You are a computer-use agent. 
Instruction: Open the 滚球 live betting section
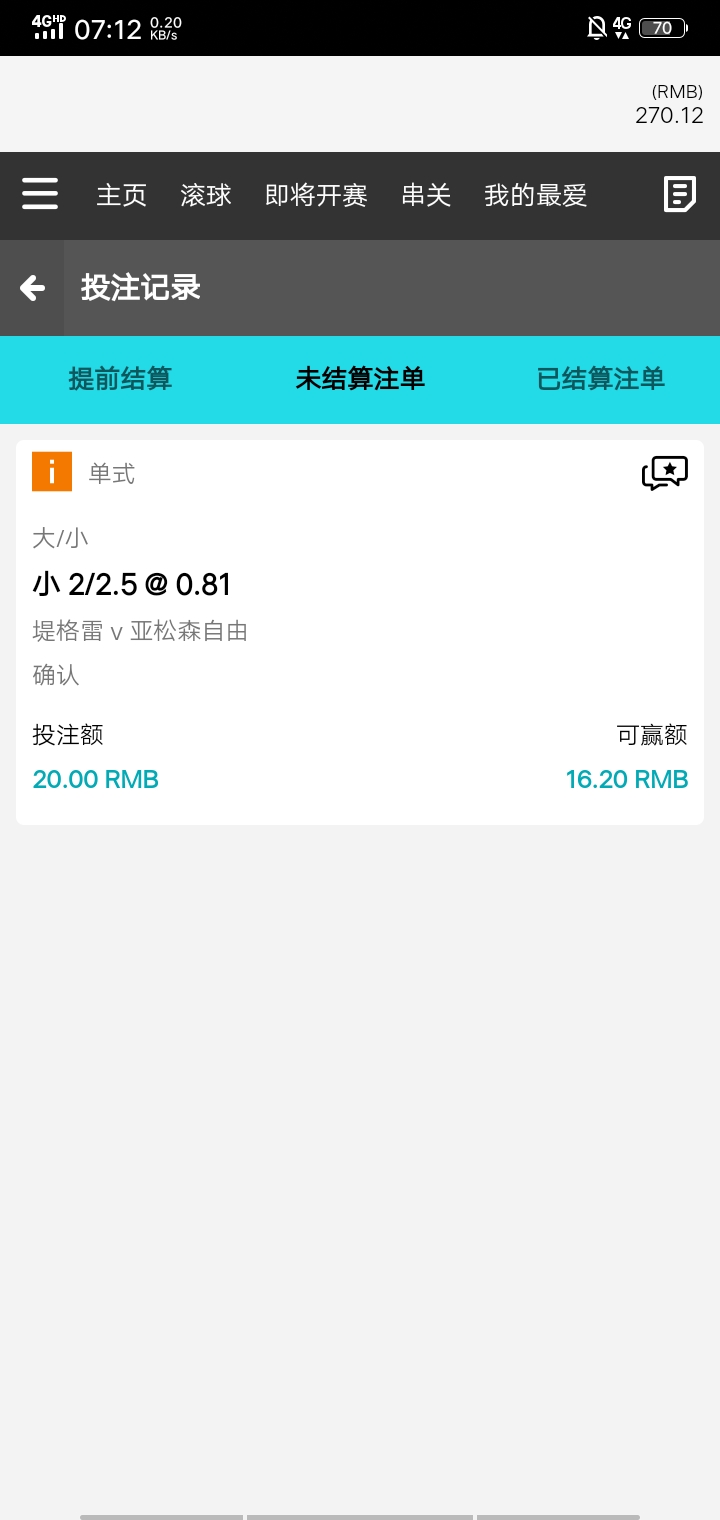point(206,195)
